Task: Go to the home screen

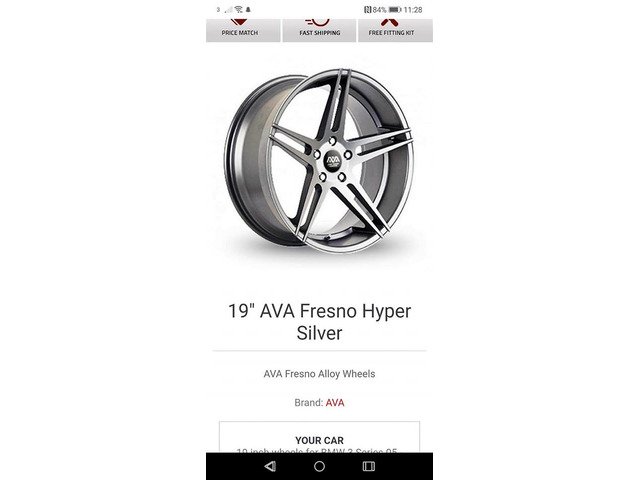Action: (x=319, y=466)
